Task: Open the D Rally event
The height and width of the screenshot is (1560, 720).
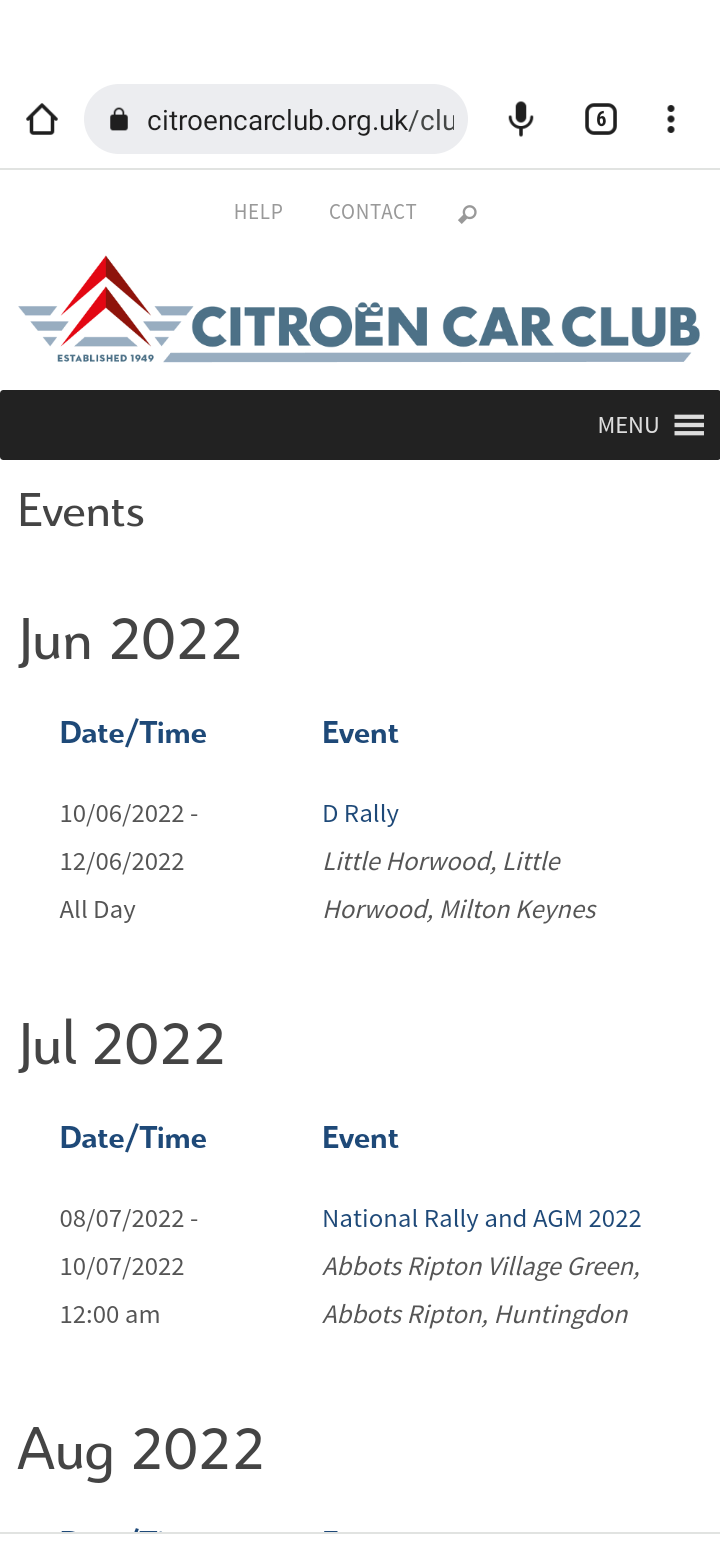Action: (x=360, y=814)
